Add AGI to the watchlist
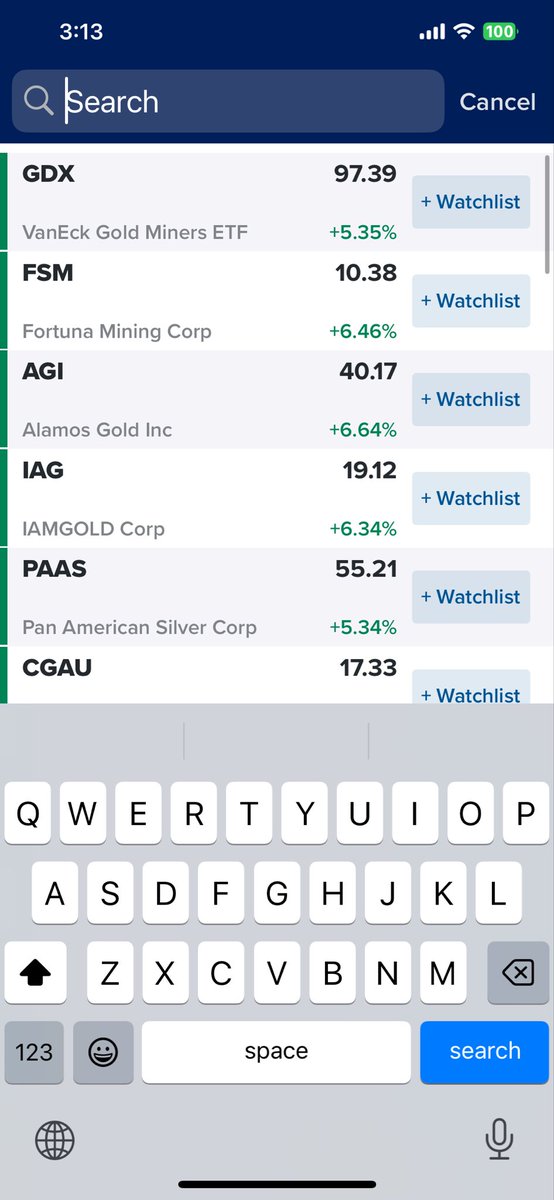Screen dimensions: 554x1200 pos(471,399)
